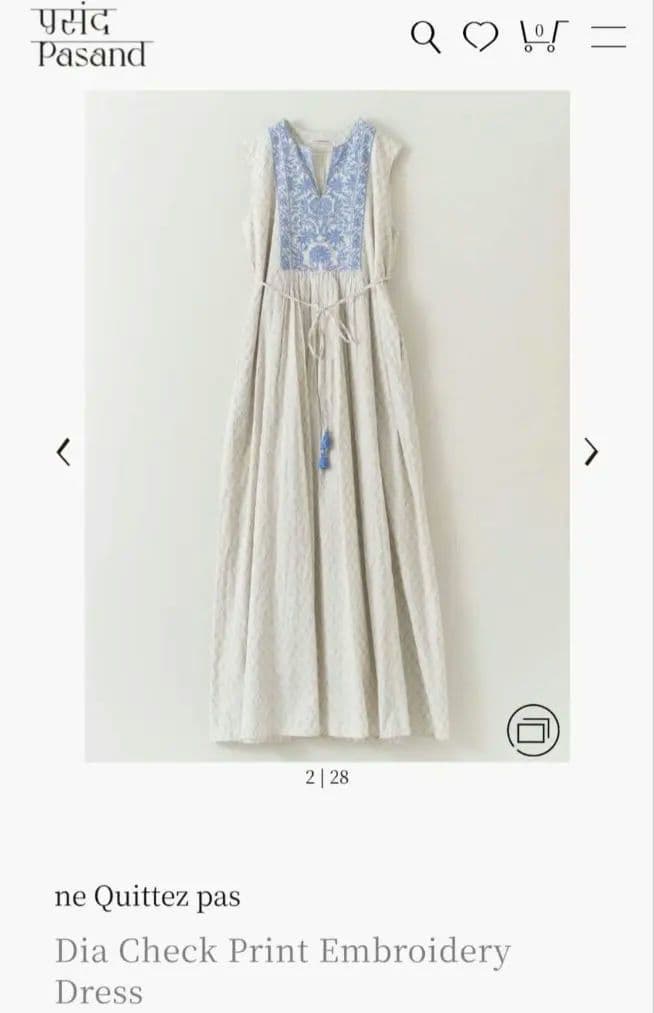Screen dimensions: 654x1013
Task: Open the ne Quittez pas brand link
Action: coord(147,897)
